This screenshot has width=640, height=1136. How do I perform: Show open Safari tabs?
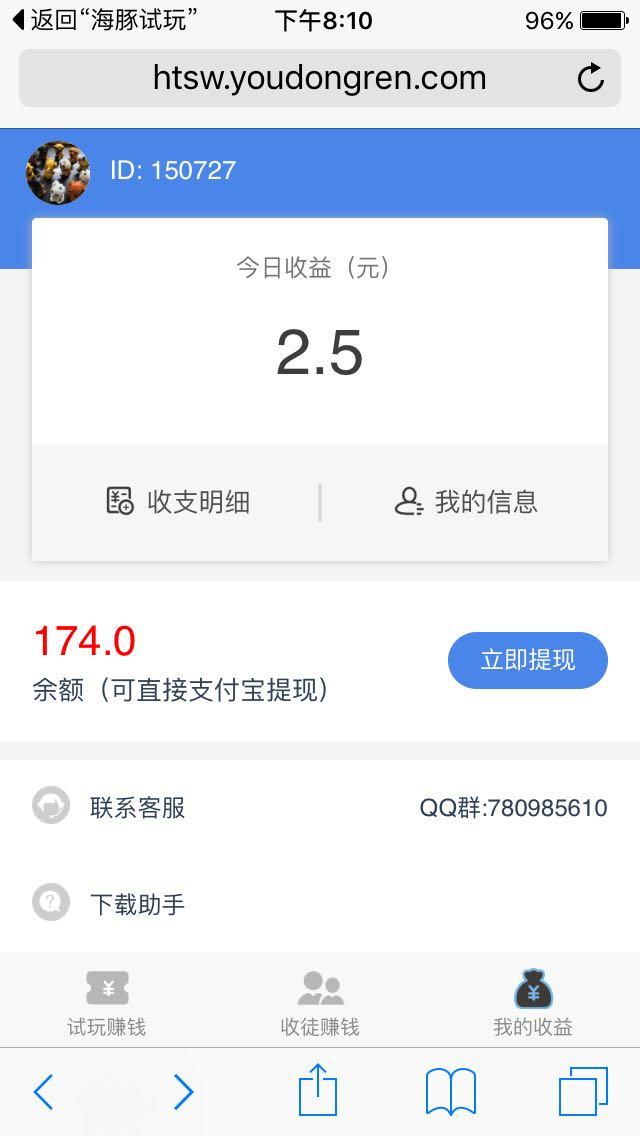click(x=583, y=1092)
